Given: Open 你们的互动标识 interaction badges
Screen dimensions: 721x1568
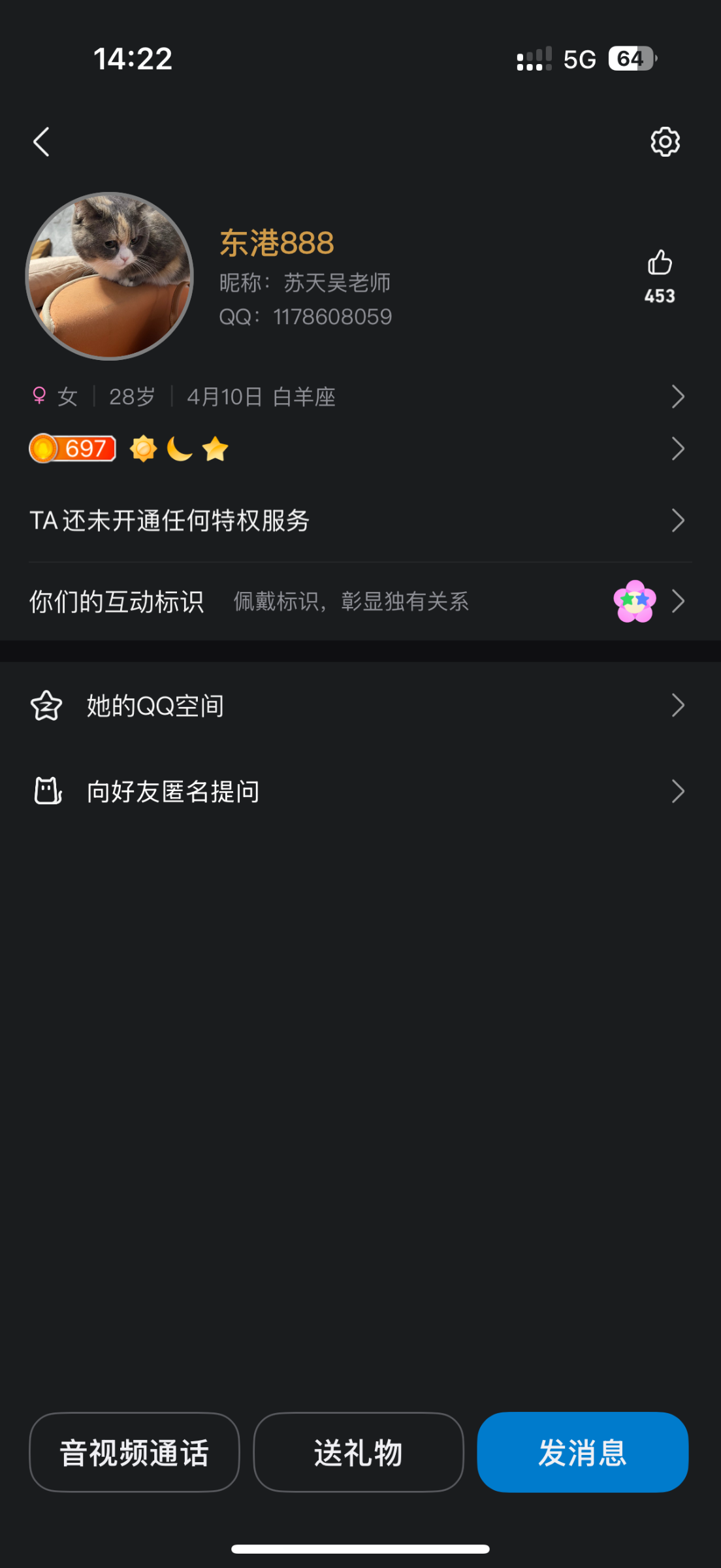Looking at the screenshot, I should pos(359,601).
